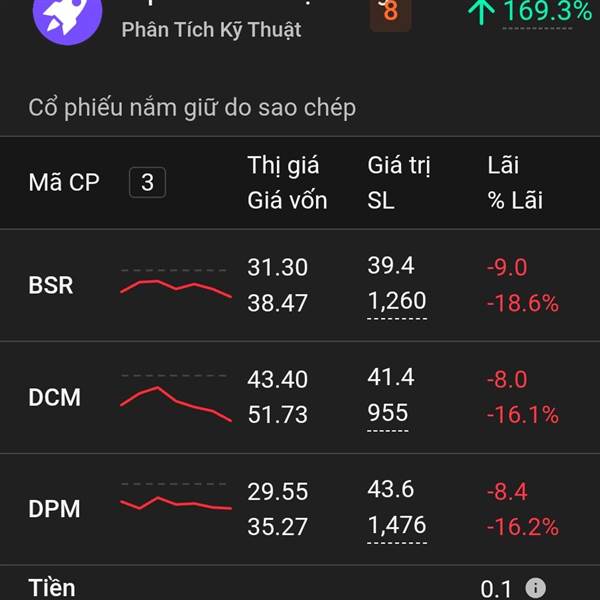Tap the info icon beside Tiền
Viewport: 600px width, 600px height.
tap(536, 588)
